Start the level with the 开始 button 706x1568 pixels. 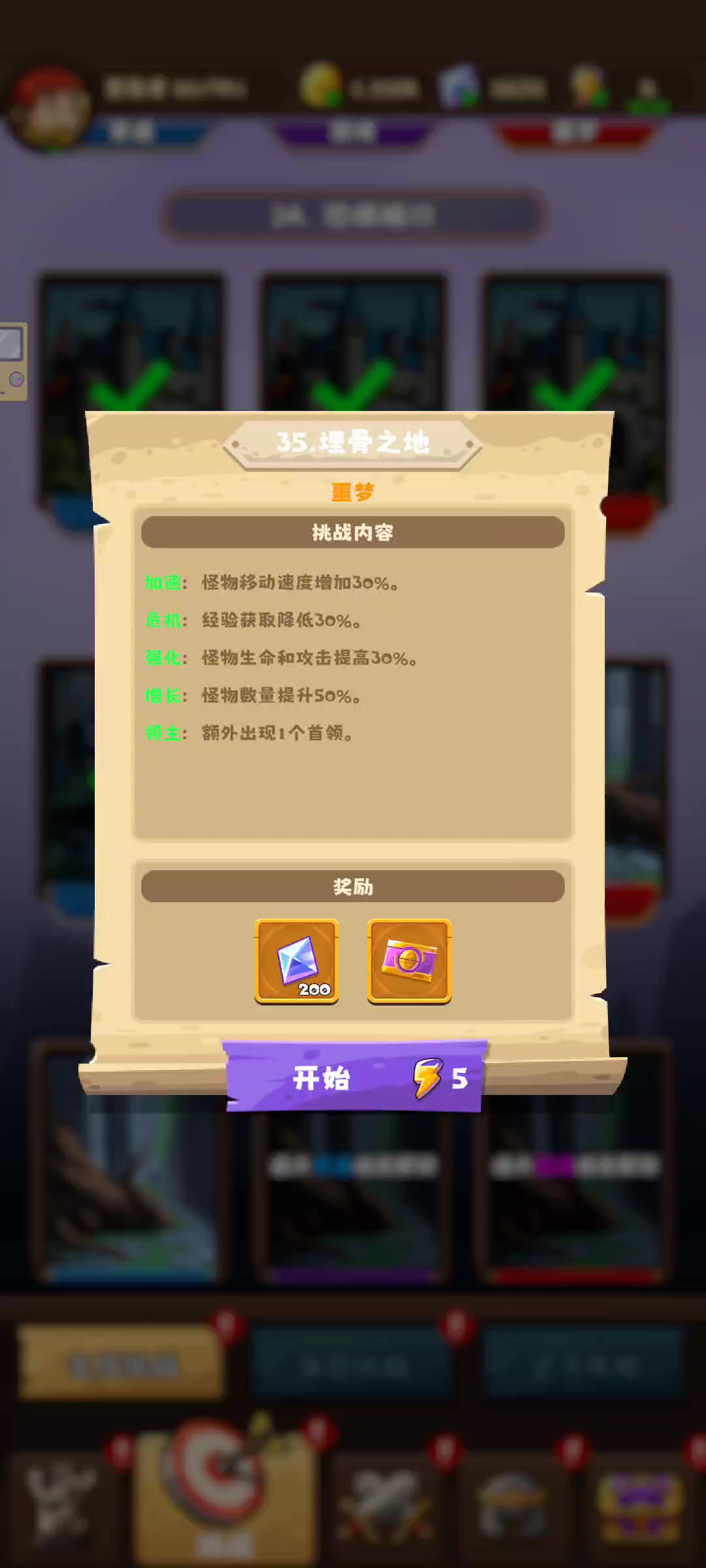355,1077
